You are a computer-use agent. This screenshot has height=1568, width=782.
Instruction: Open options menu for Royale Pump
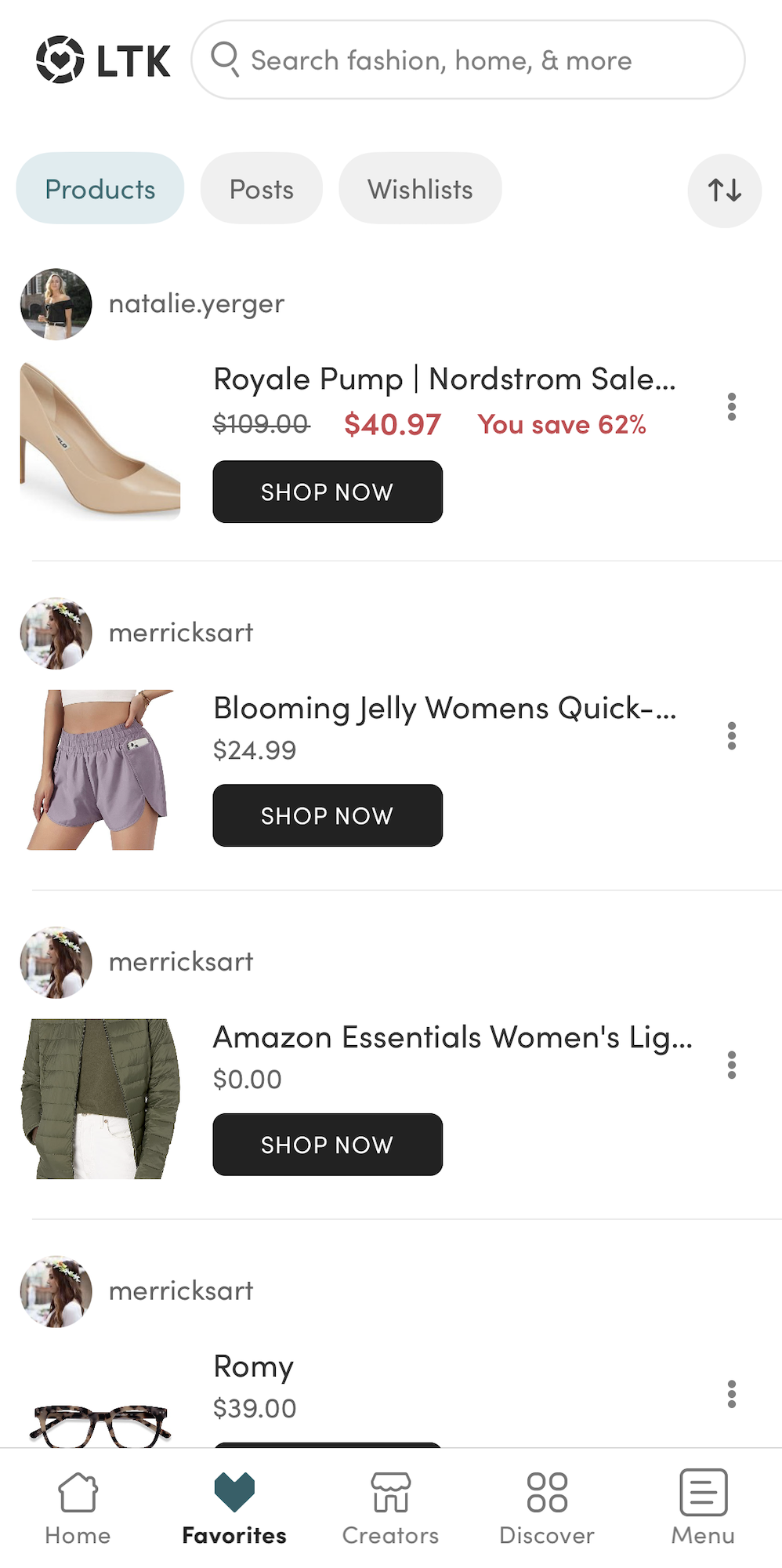click(x=731, y=407)
